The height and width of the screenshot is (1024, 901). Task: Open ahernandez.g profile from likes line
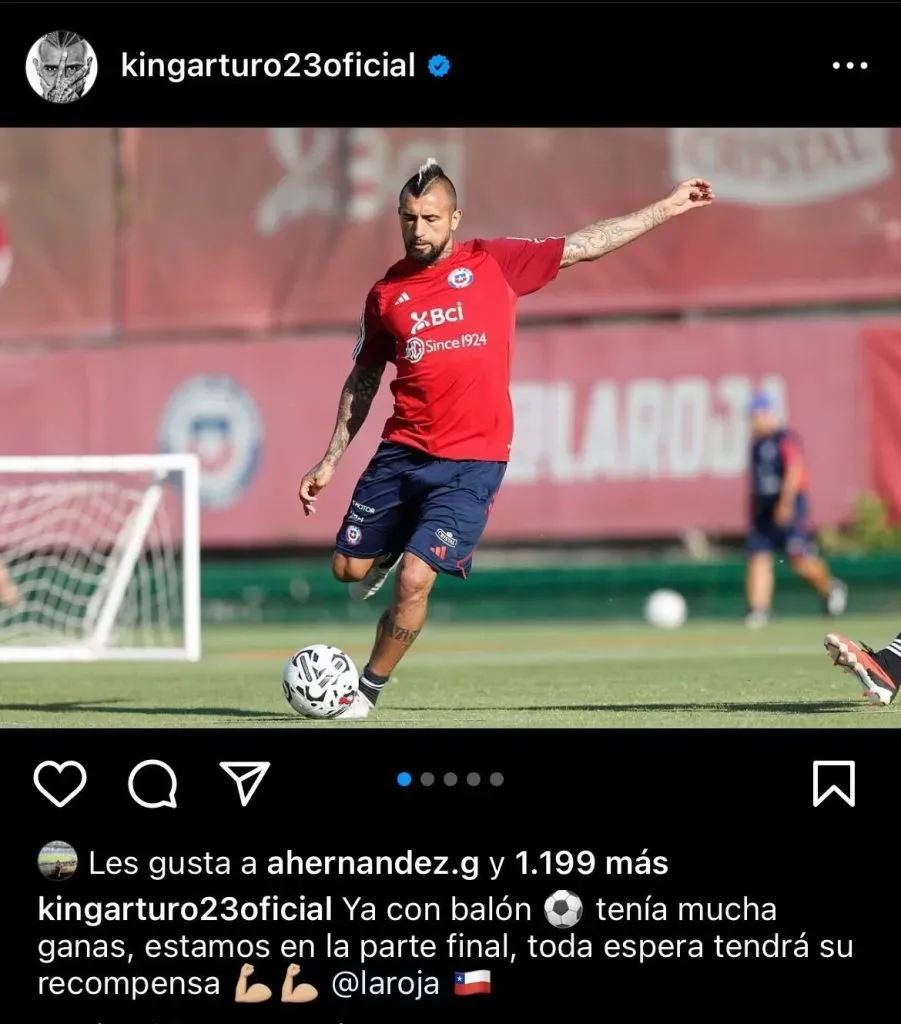[373, 863]
